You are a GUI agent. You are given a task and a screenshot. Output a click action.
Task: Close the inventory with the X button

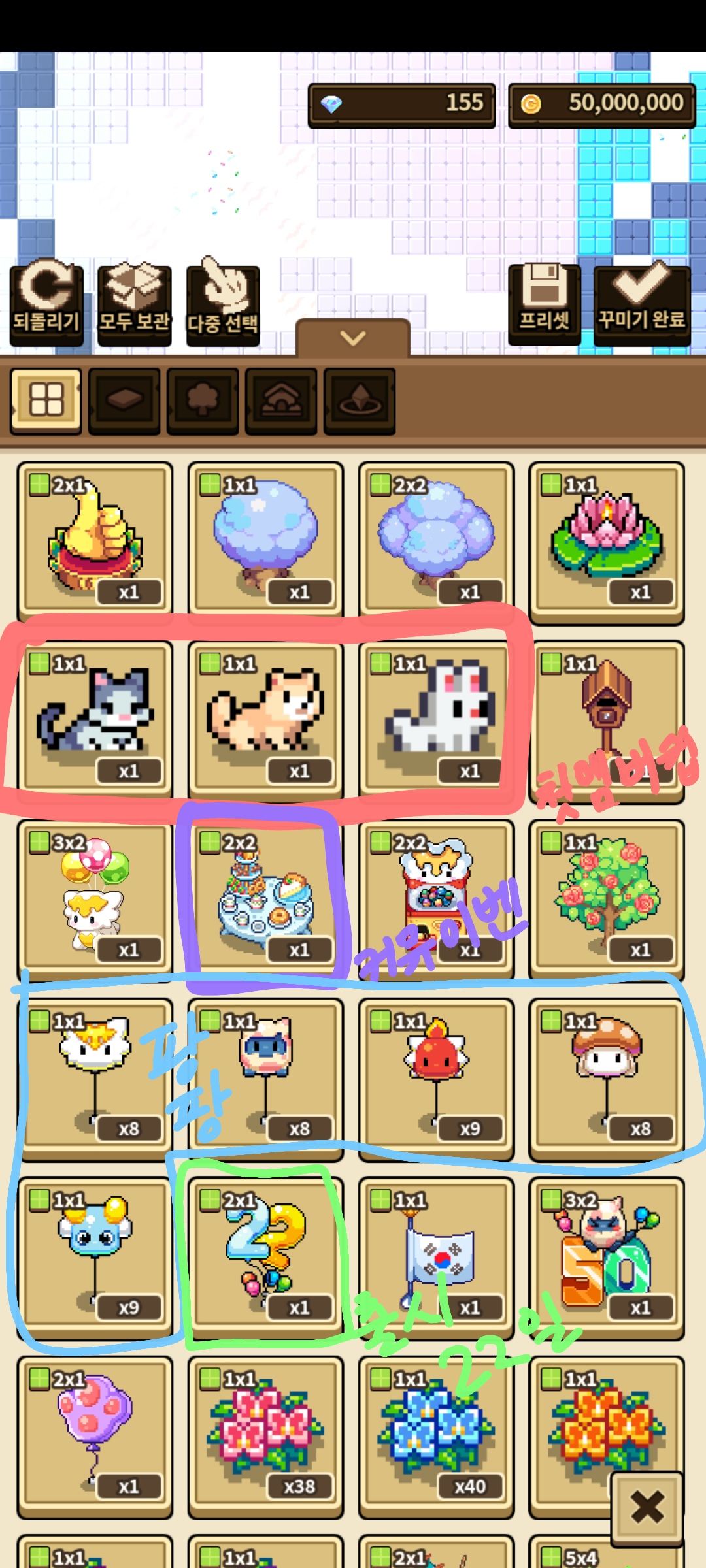647,1507
